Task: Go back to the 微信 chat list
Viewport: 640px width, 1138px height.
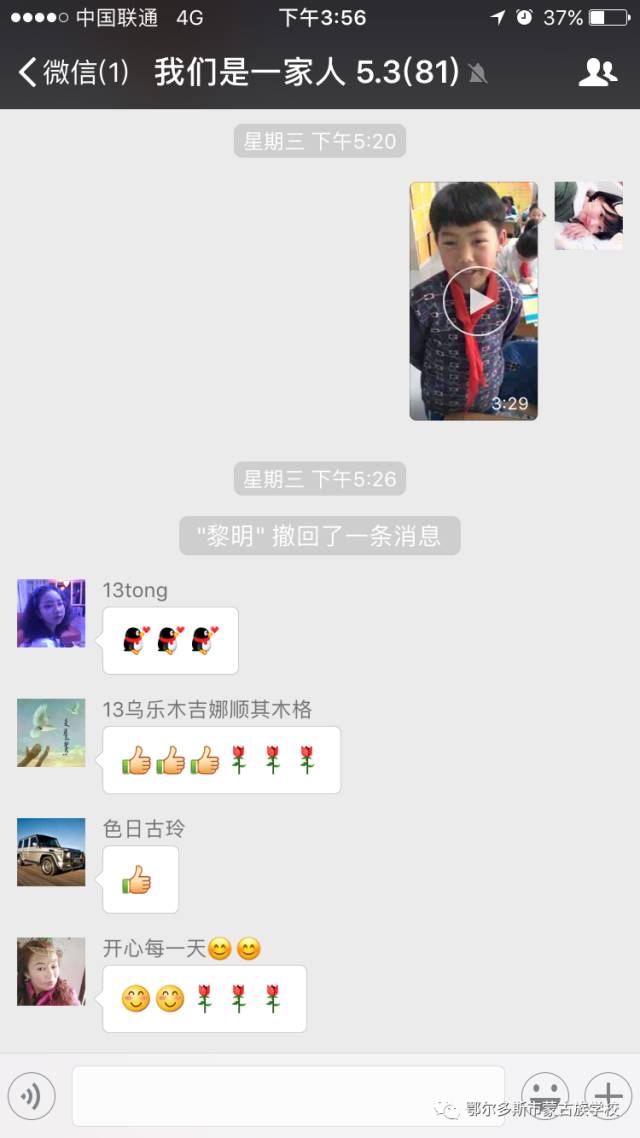Action: (x=73, y=72)
